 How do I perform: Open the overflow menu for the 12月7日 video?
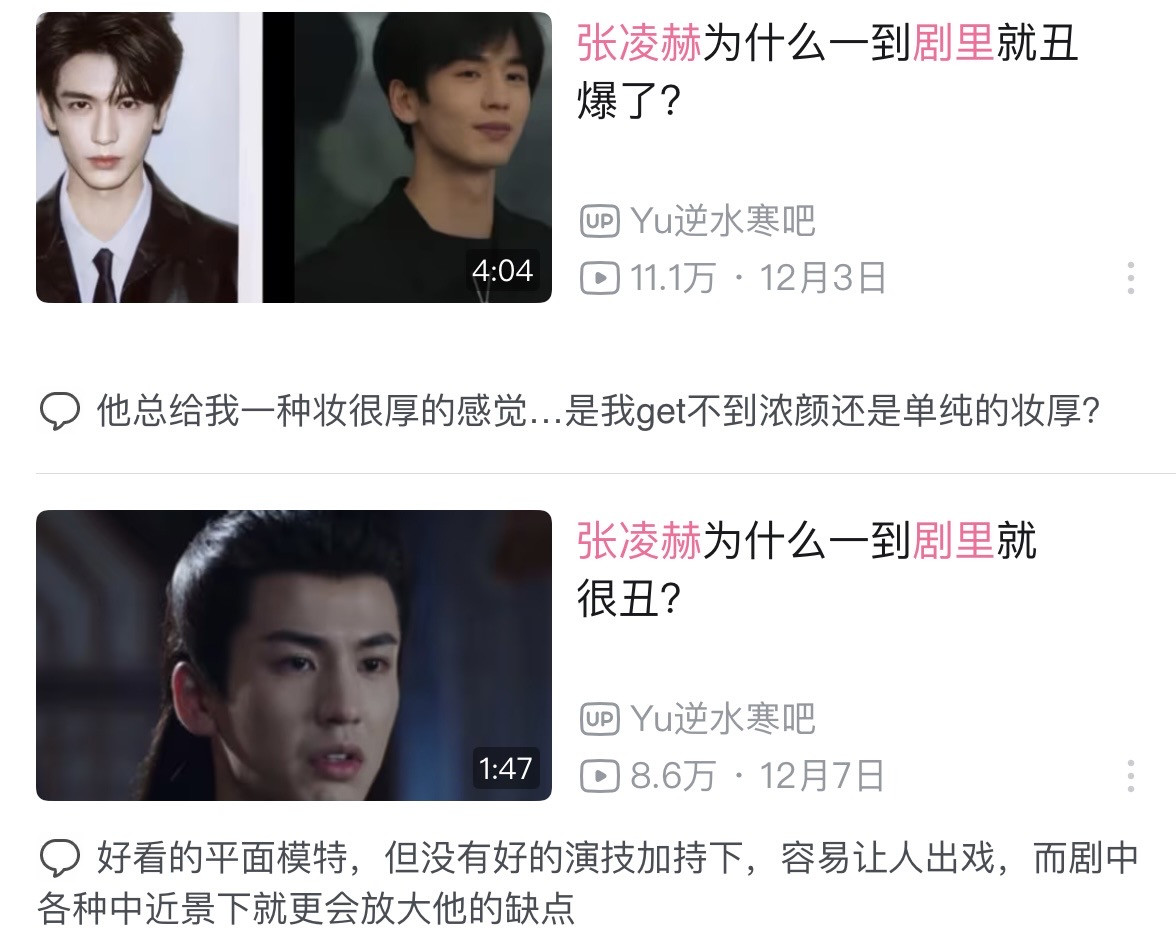point(1130,776)
